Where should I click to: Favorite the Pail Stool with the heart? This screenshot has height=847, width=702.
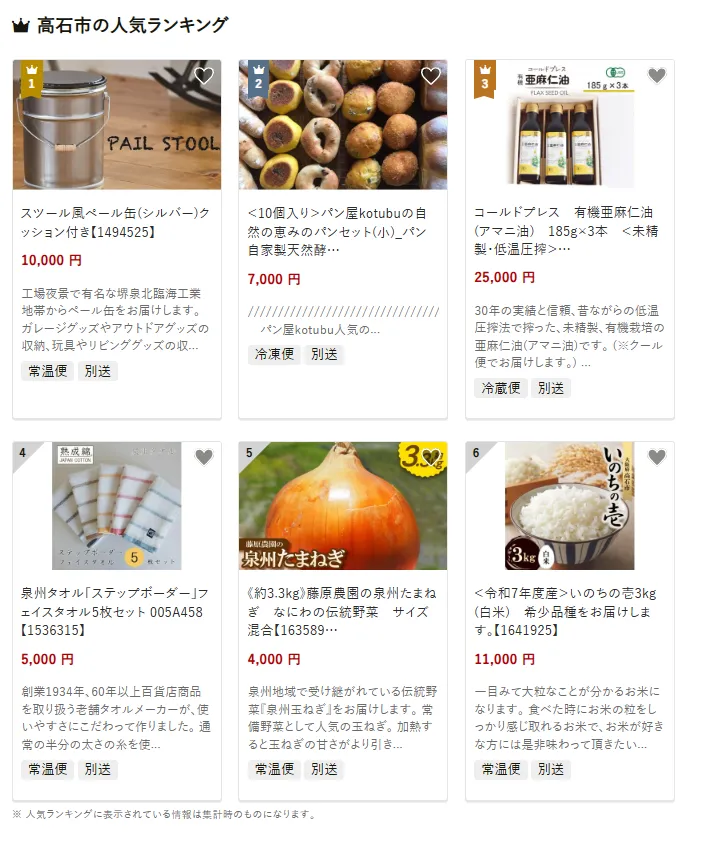[x=204, y=76]
